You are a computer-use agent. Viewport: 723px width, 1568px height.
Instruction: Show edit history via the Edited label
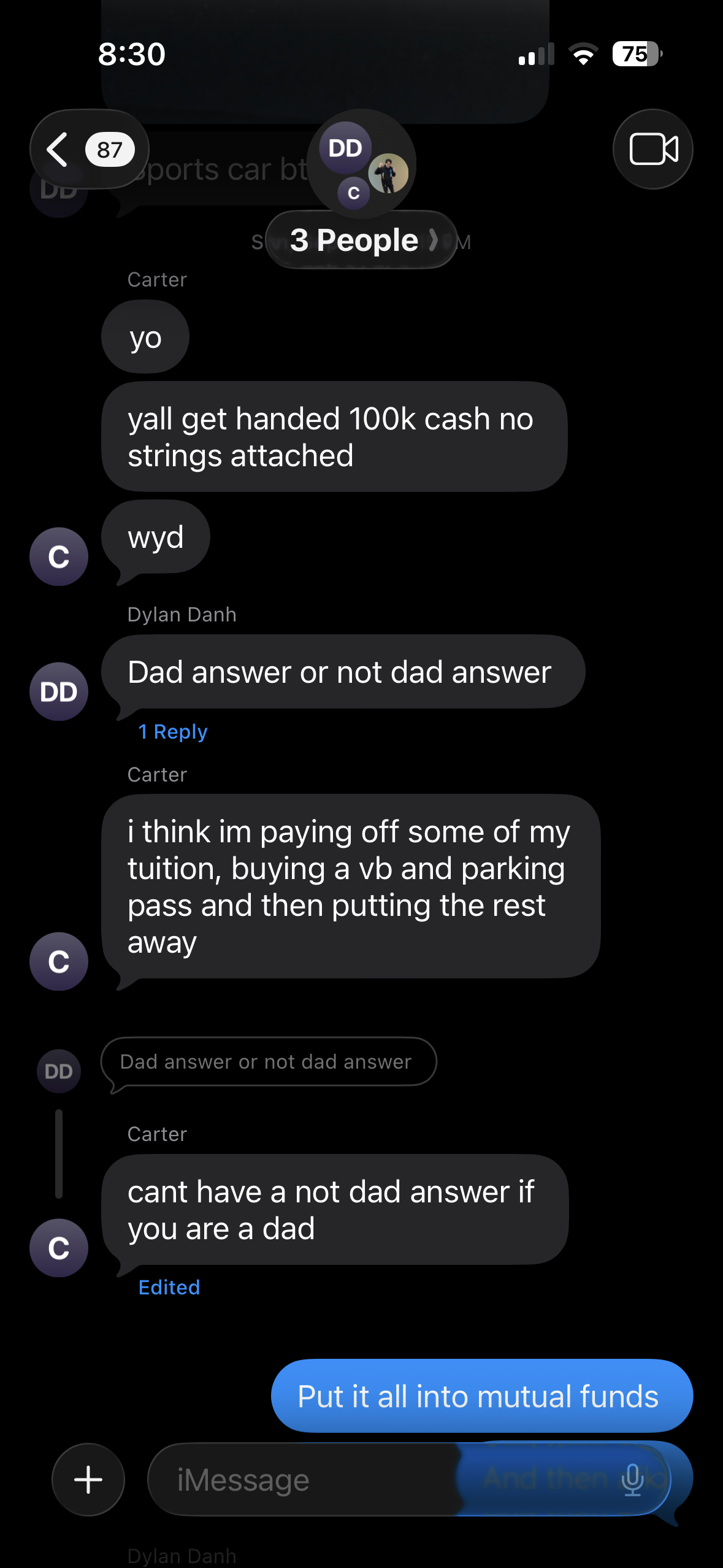click(x=169, y=1287)
